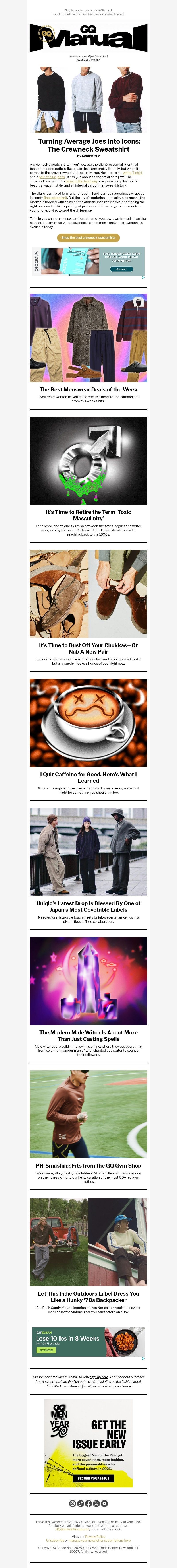Tap 'Shop the best crewneck sweatshirts' button

point(88,237)
